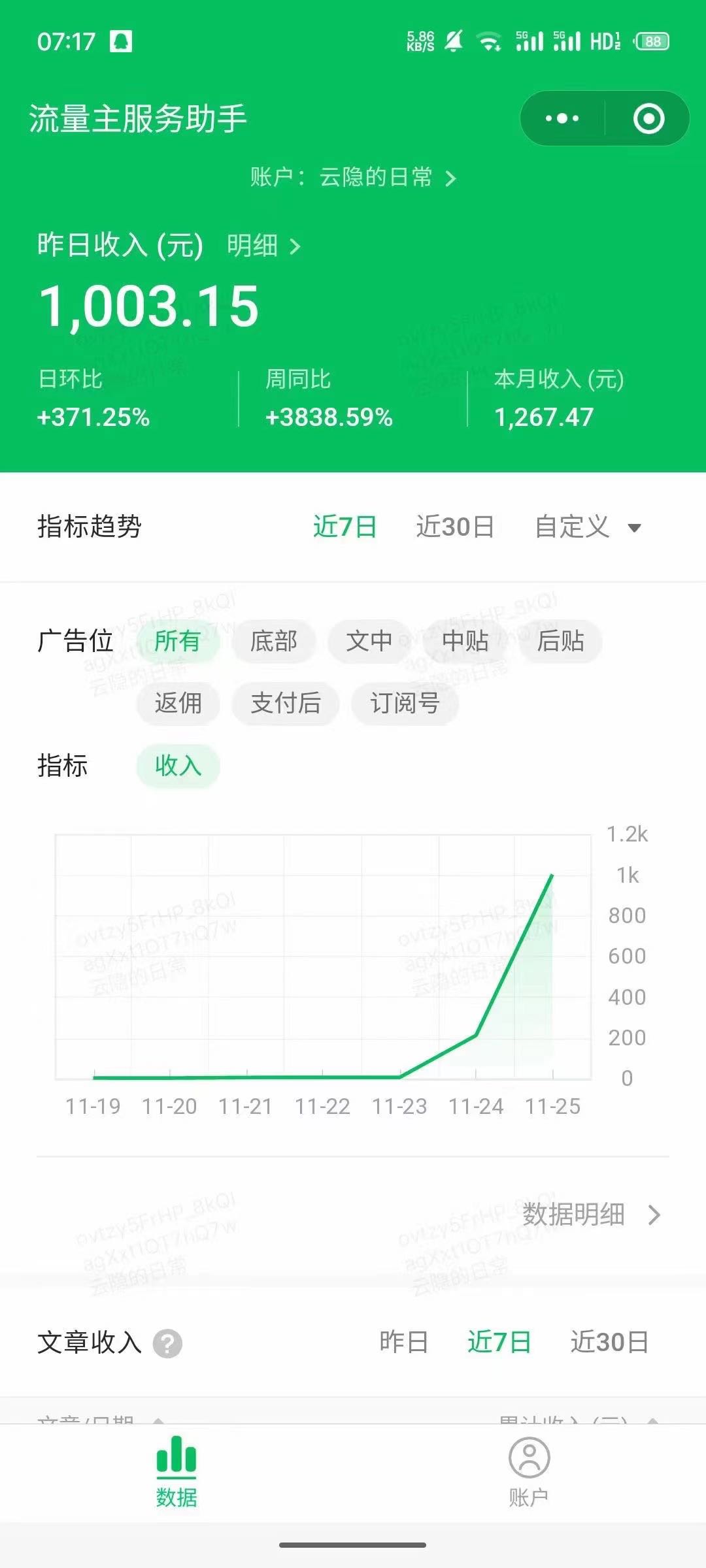
Task: Open the mini program more-options menu
Action: (562, 119)
